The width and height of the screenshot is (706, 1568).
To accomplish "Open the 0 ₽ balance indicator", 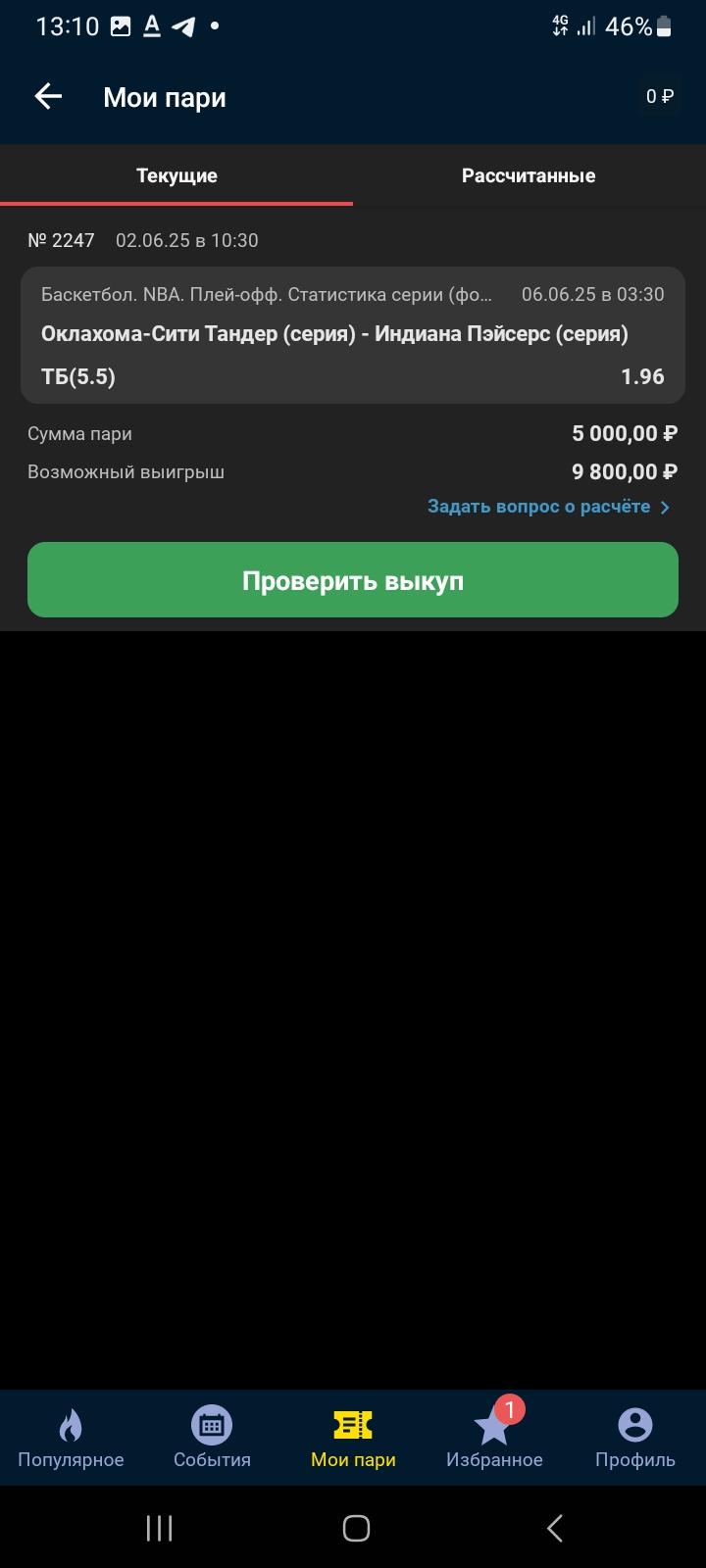I will [x=659, y=96].
